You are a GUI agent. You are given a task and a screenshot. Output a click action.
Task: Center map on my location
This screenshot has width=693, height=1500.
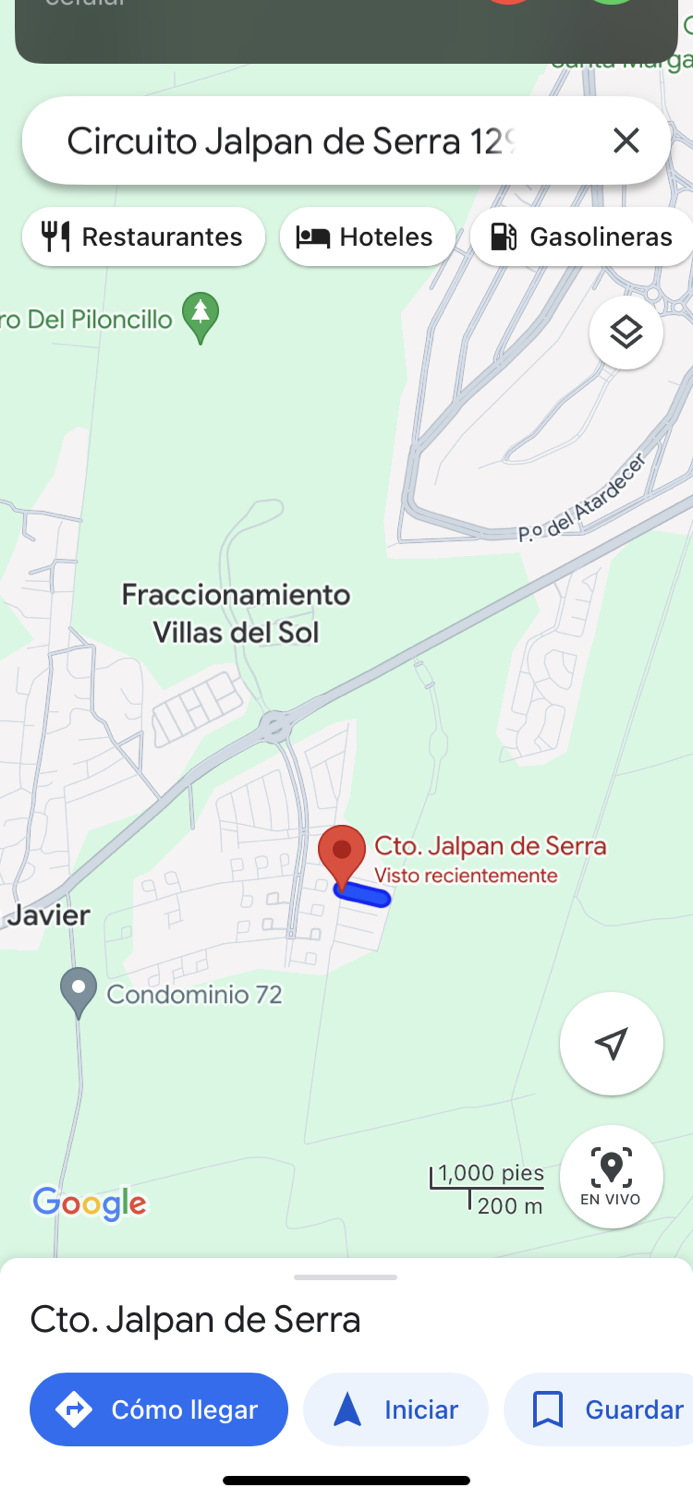611,1044
